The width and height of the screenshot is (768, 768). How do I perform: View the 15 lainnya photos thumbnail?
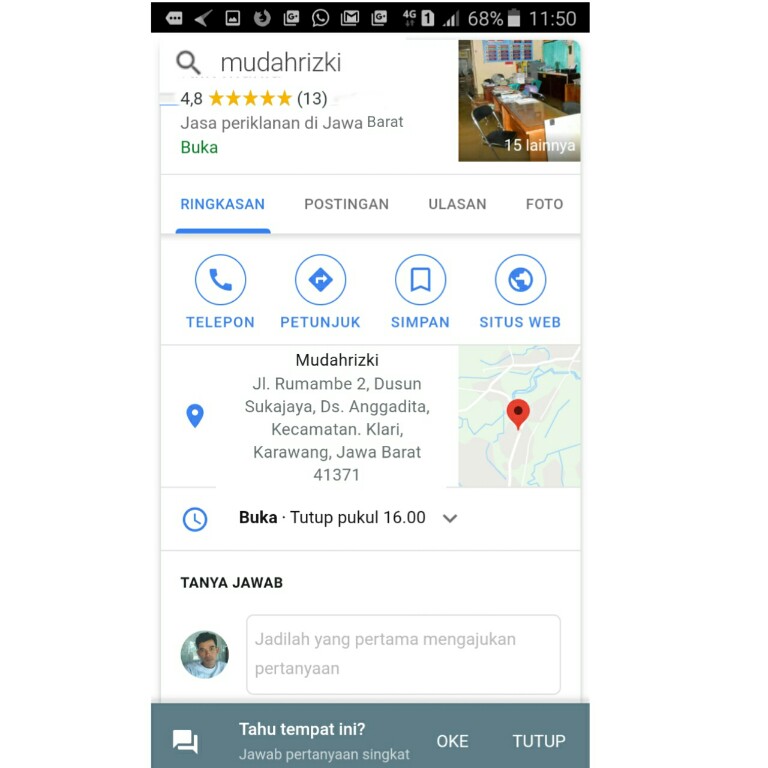(x=518, y=101)
